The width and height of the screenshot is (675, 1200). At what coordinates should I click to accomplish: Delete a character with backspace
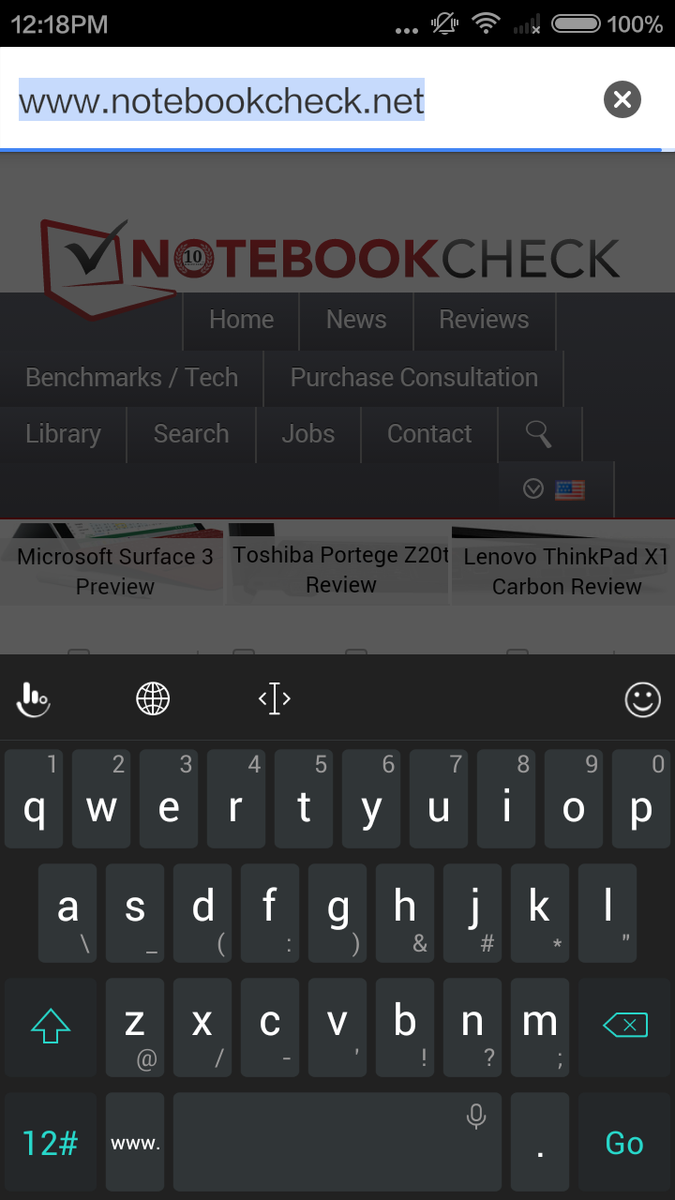coord(625,1025)
